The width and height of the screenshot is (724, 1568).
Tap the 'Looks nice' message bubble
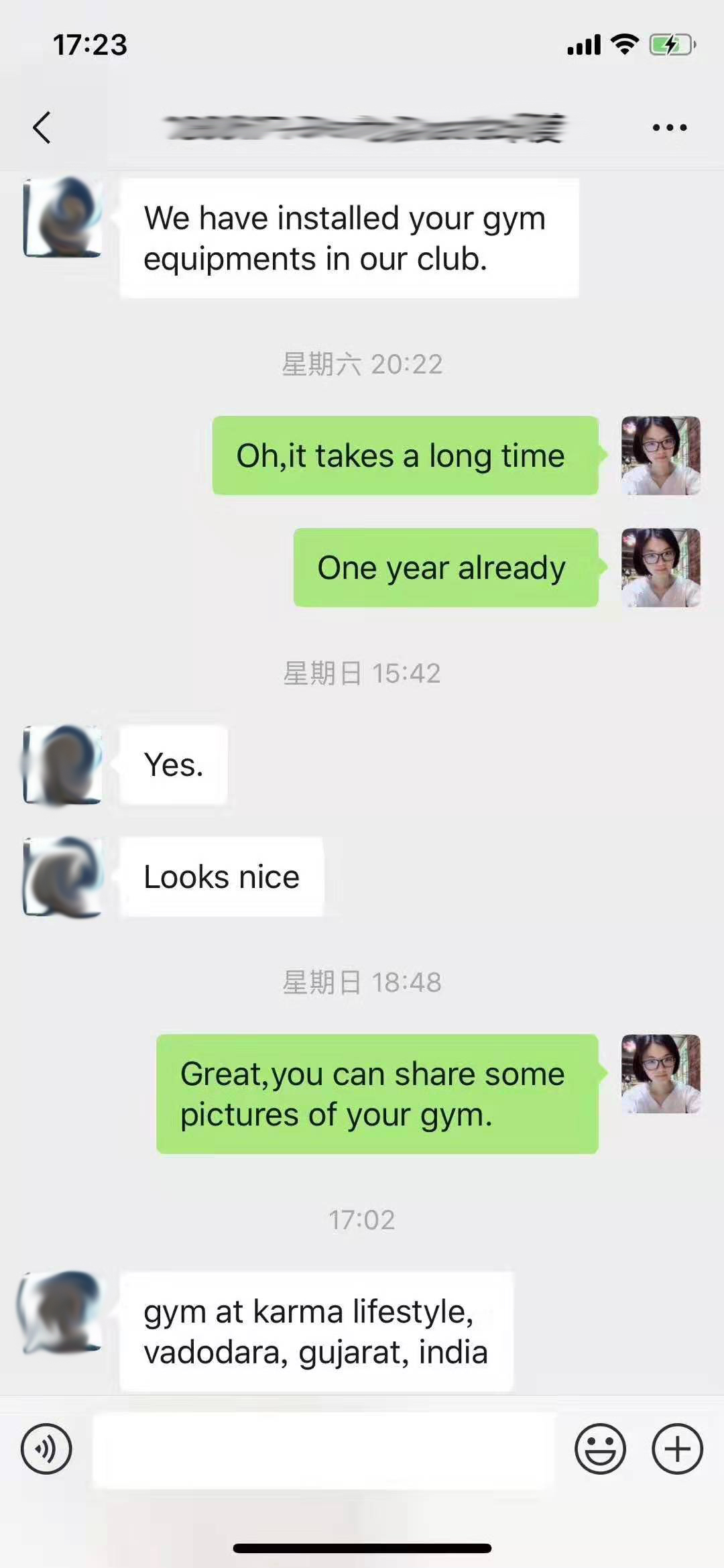coord(221,877)
